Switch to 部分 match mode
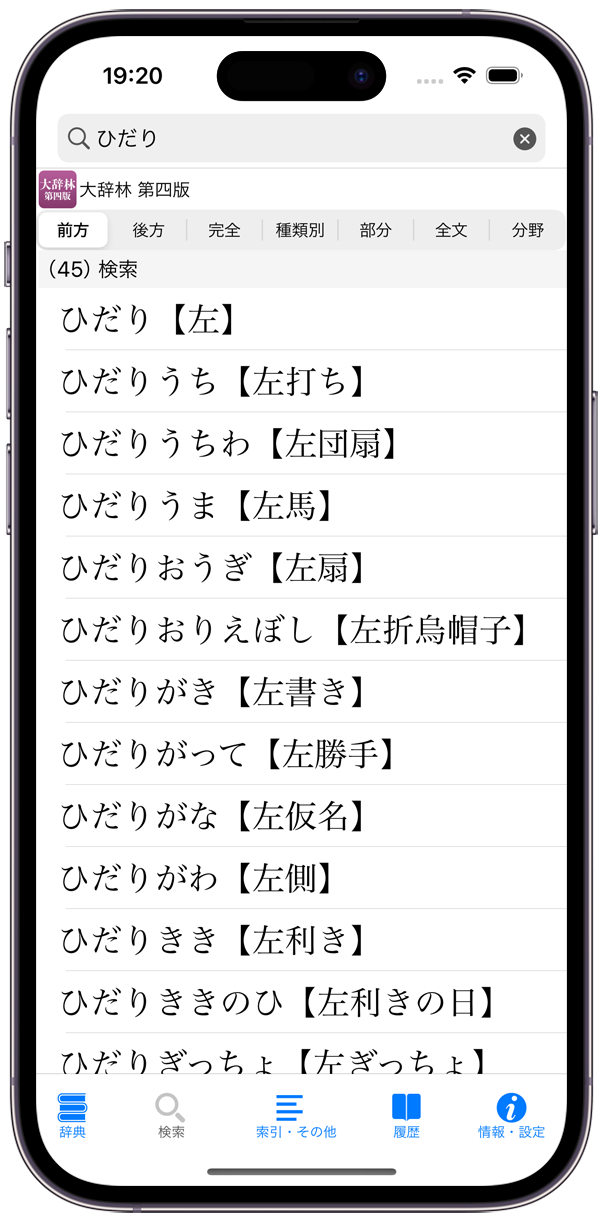Image resolution: width=603 pixels, height=1222 pixels. tap(375, 230)
